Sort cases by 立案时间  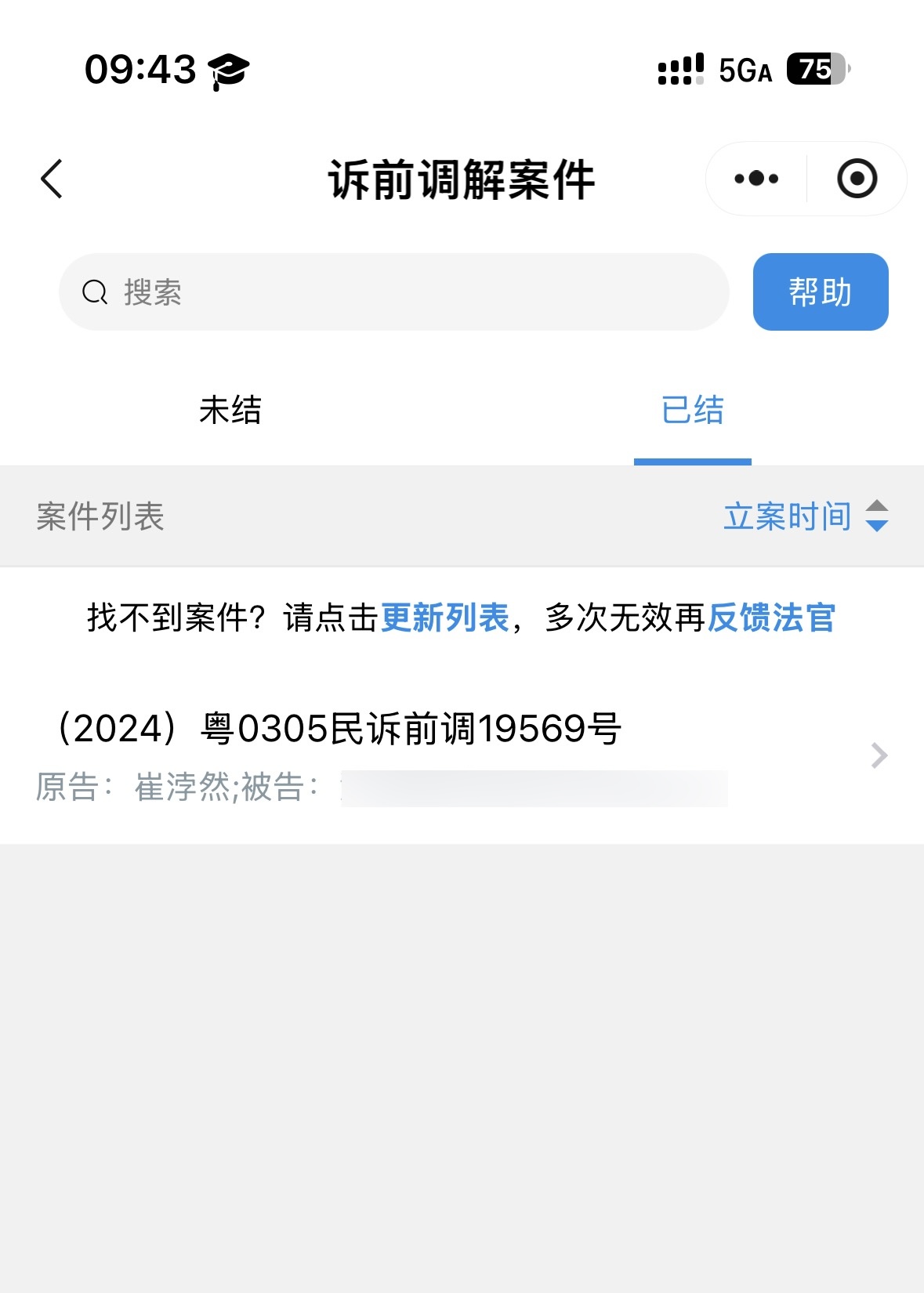point(805,516)
